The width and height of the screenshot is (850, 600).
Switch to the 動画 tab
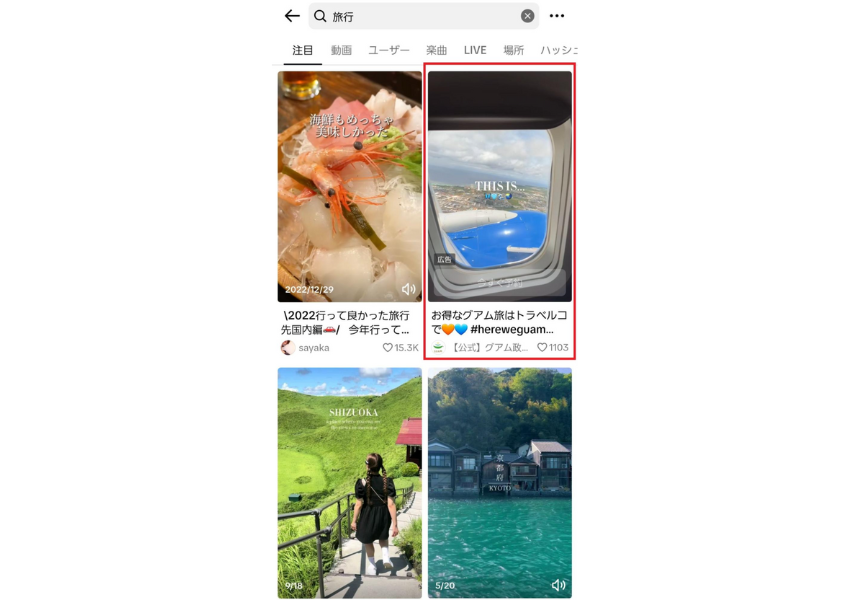point(341,50)
